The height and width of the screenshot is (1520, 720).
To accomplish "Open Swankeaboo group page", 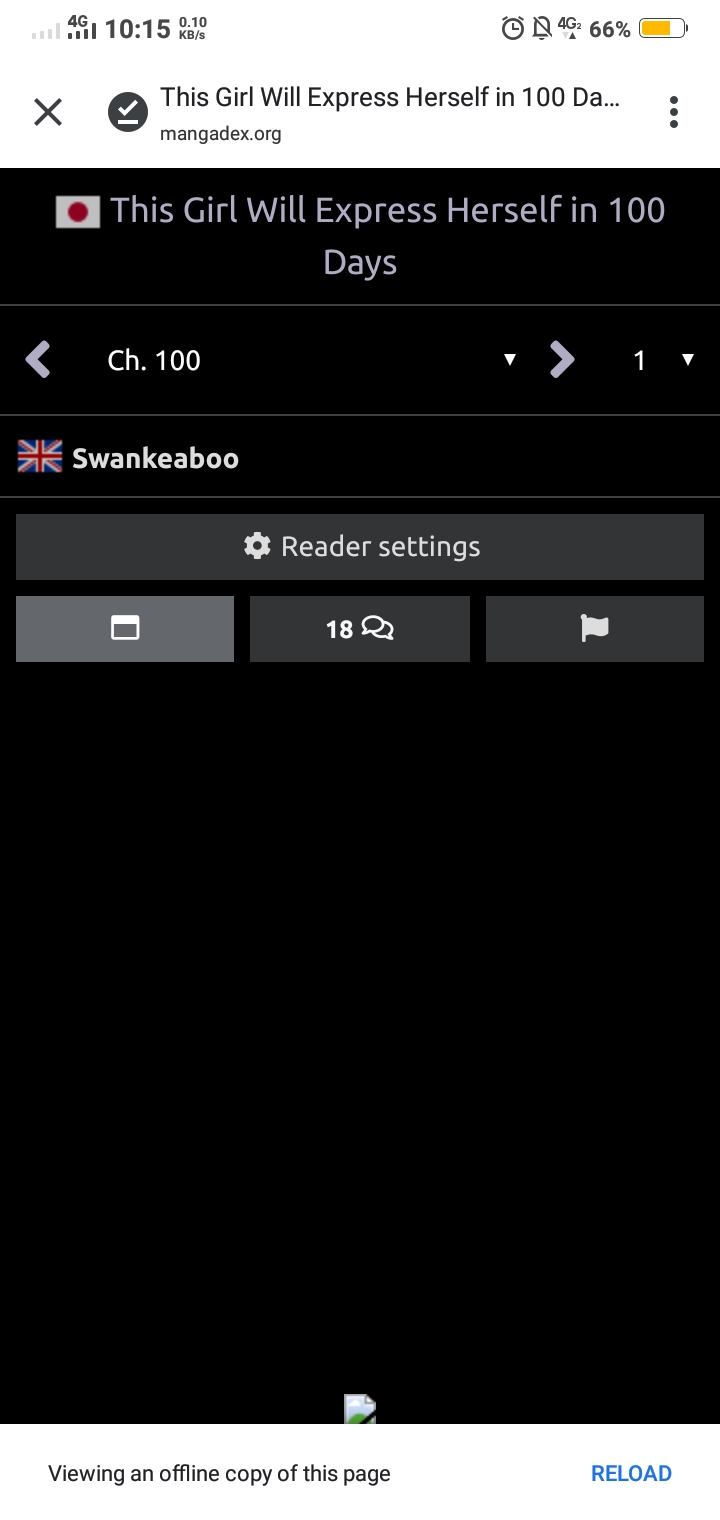I will [155, 458].
